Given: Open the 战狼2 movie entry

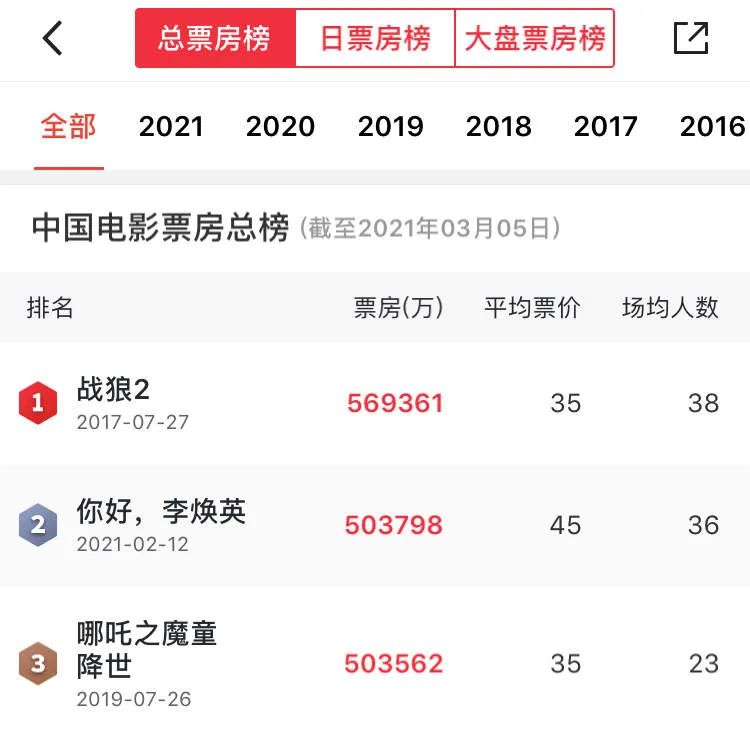Looking at the screenshot, I should 114,389.
